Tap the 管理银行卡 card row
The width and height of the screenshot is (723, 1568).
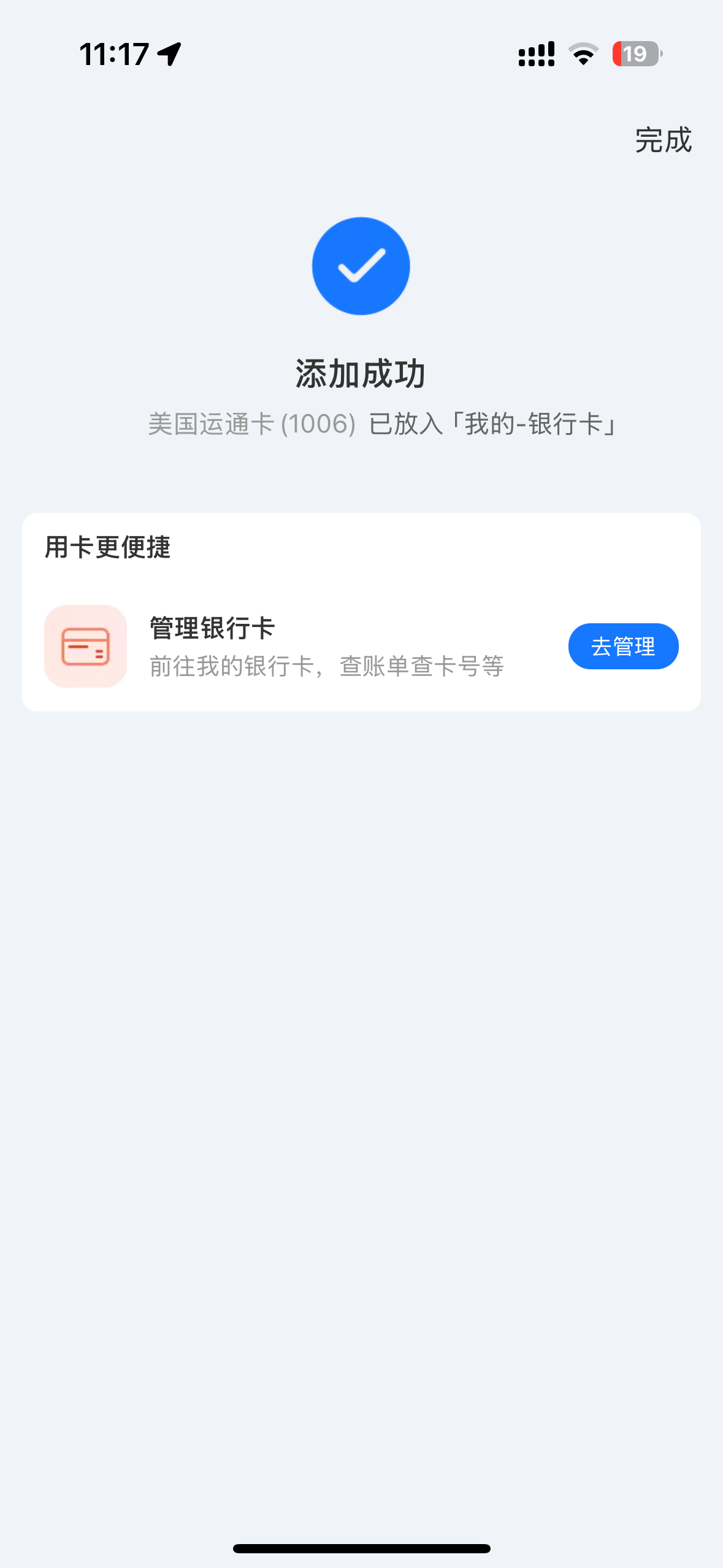[x=361, y=645]
